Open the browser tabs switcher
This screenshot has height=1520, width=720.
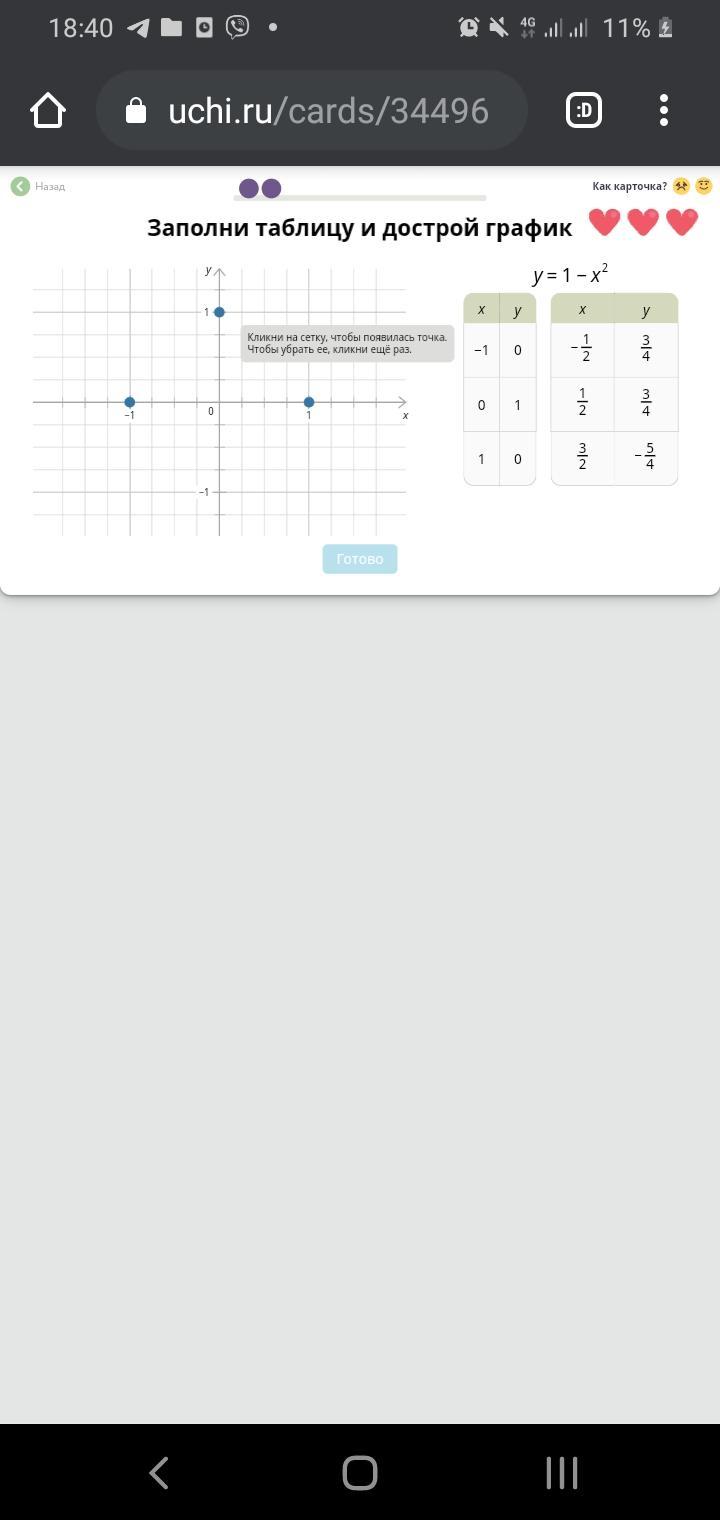point(584,110)
